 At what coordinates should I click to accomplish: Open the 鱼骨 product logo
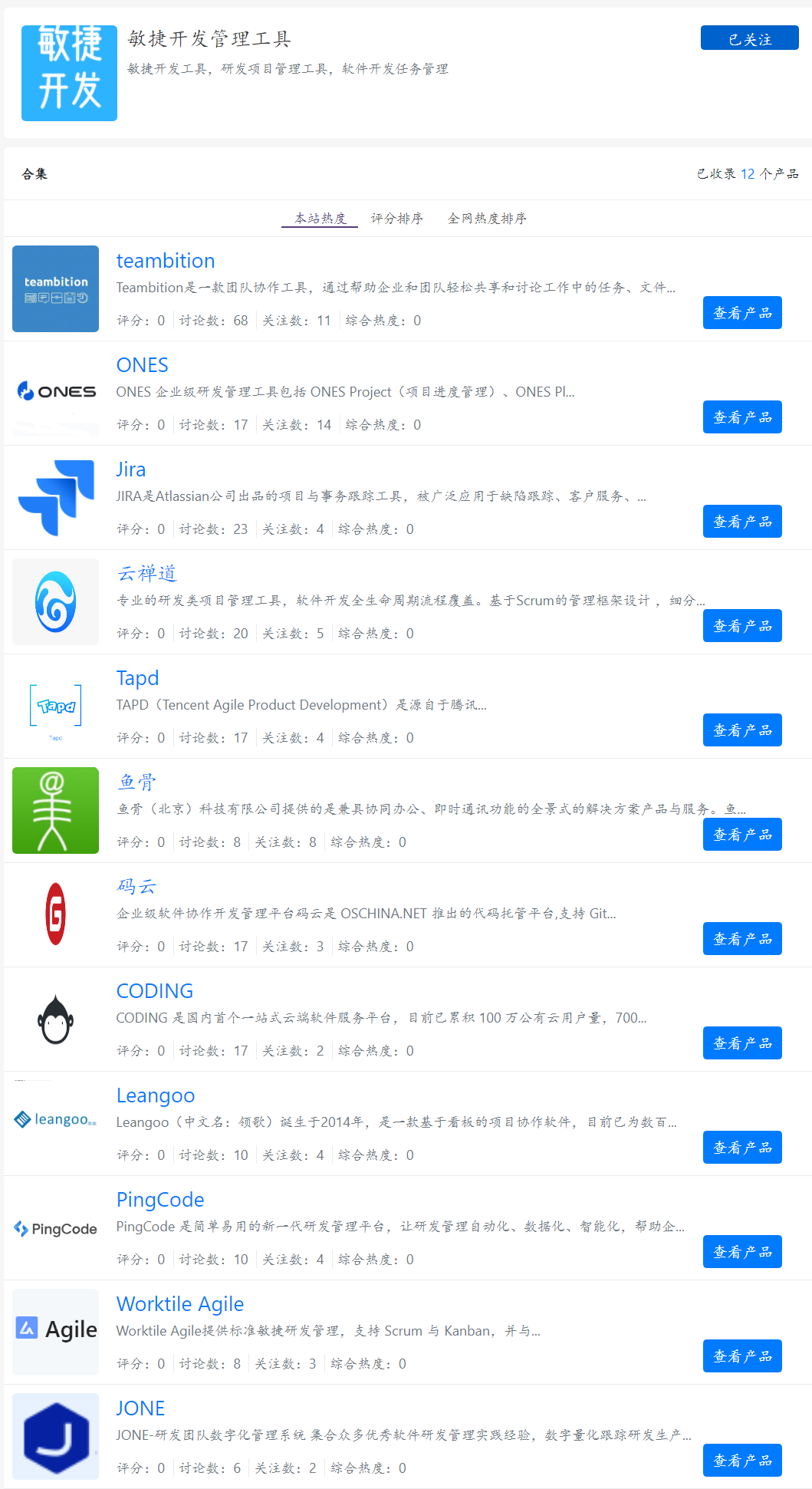[55, 810]
